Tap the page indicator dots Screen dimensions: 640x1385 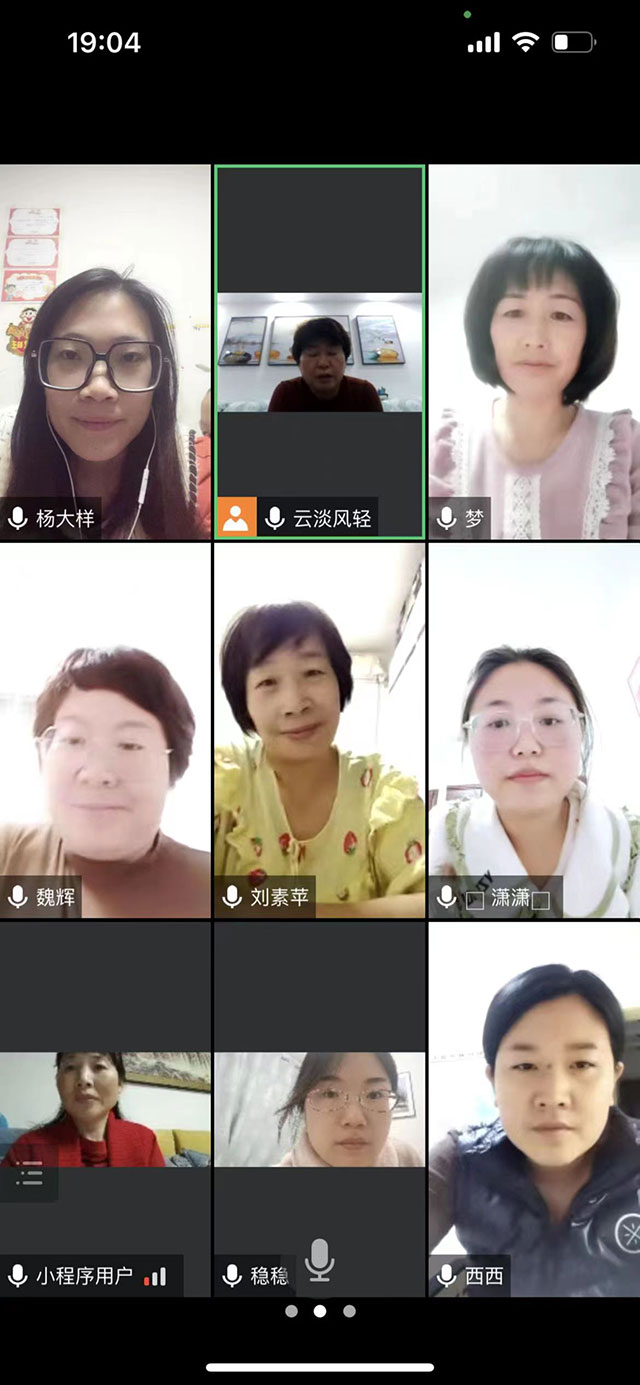coord(320,1311)
